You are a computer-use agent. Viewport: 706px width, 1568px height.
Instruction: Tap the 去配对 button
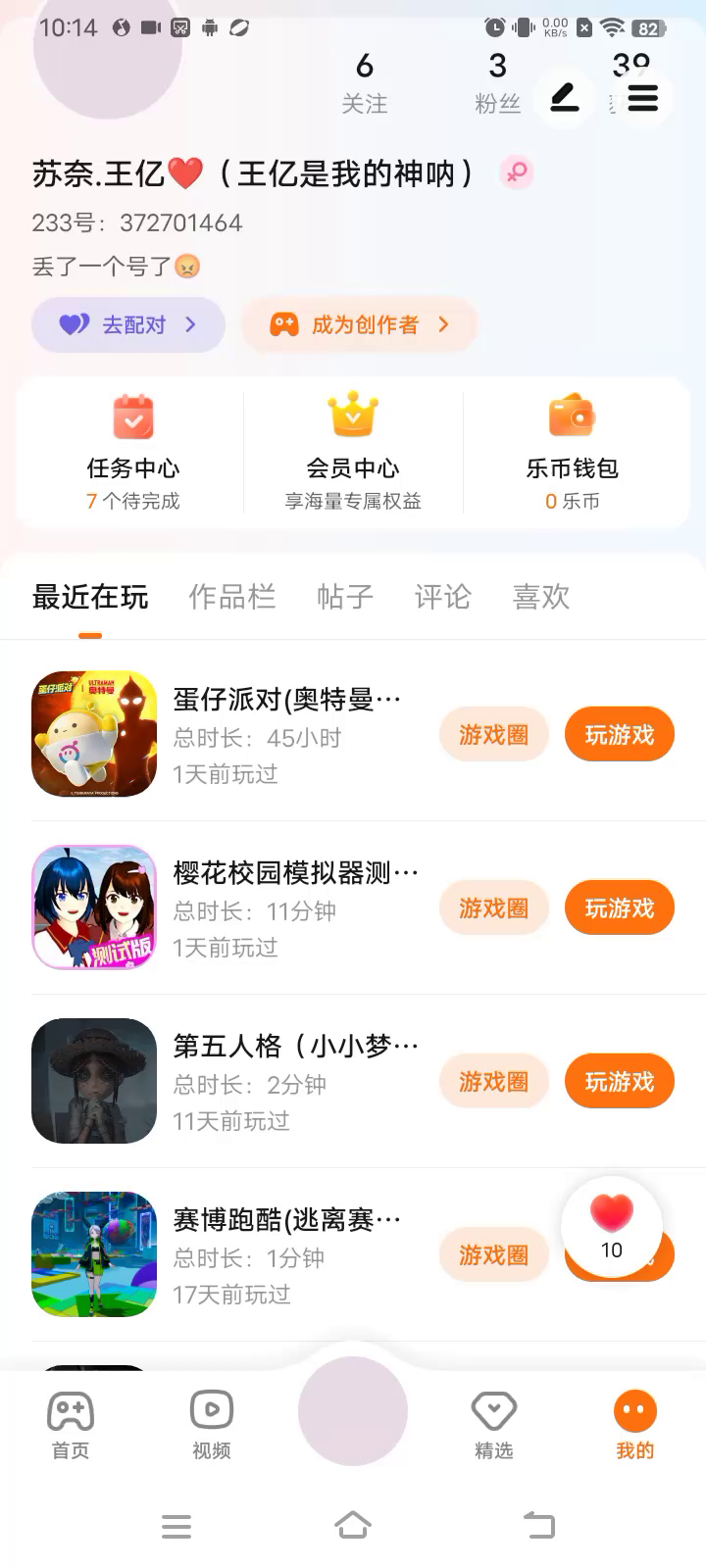click(x=128, y=324)
